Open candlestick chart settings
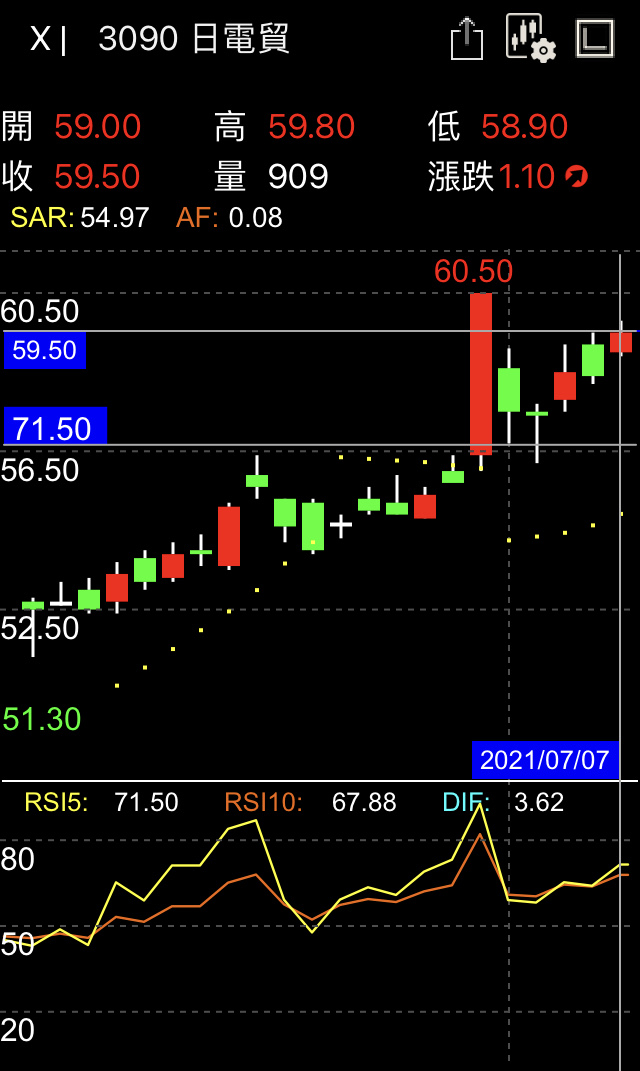Image resolution: width=640 pixels, height=1071 pixels. [x=530, y=38]
